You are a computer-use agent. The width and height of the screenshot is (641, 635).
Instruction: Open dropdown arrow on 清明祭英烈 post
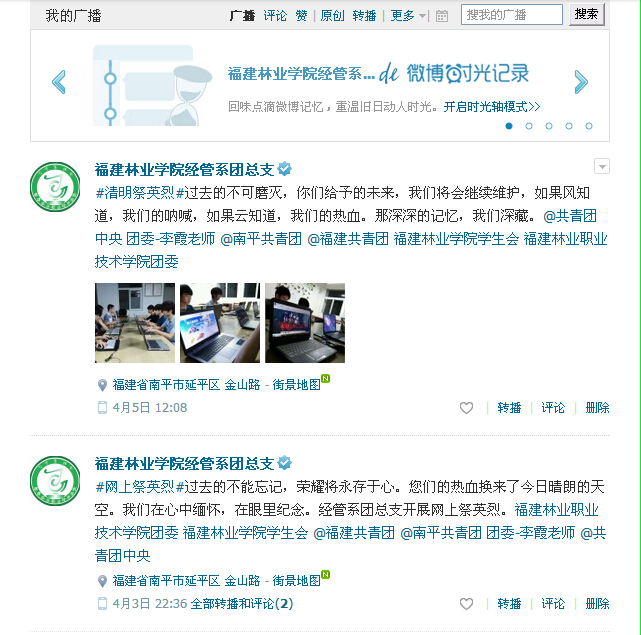(x=602, y=166)
